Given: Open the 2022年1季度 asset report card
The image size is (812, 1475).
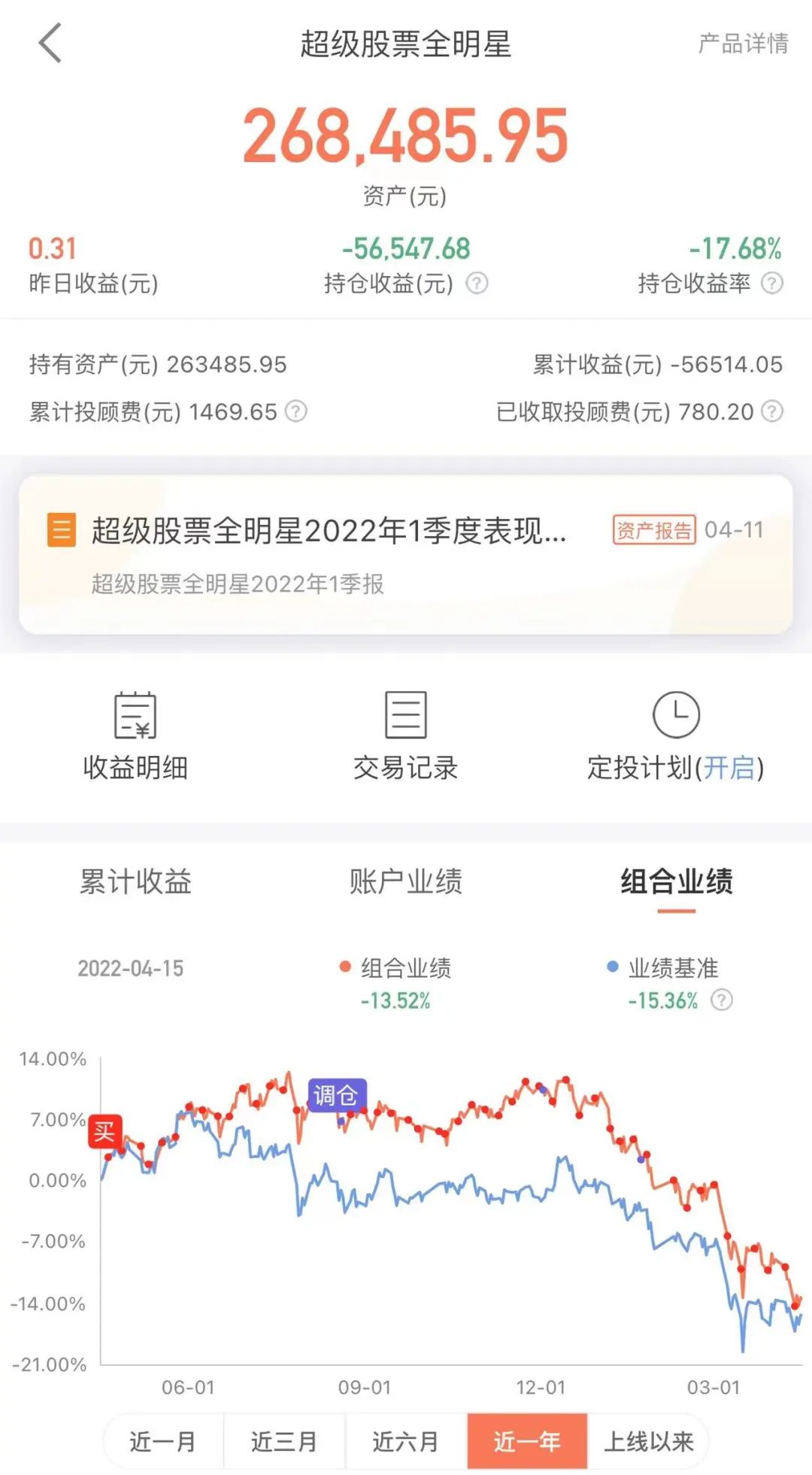Looking at the screenshot, I should [x=406, y=554].
